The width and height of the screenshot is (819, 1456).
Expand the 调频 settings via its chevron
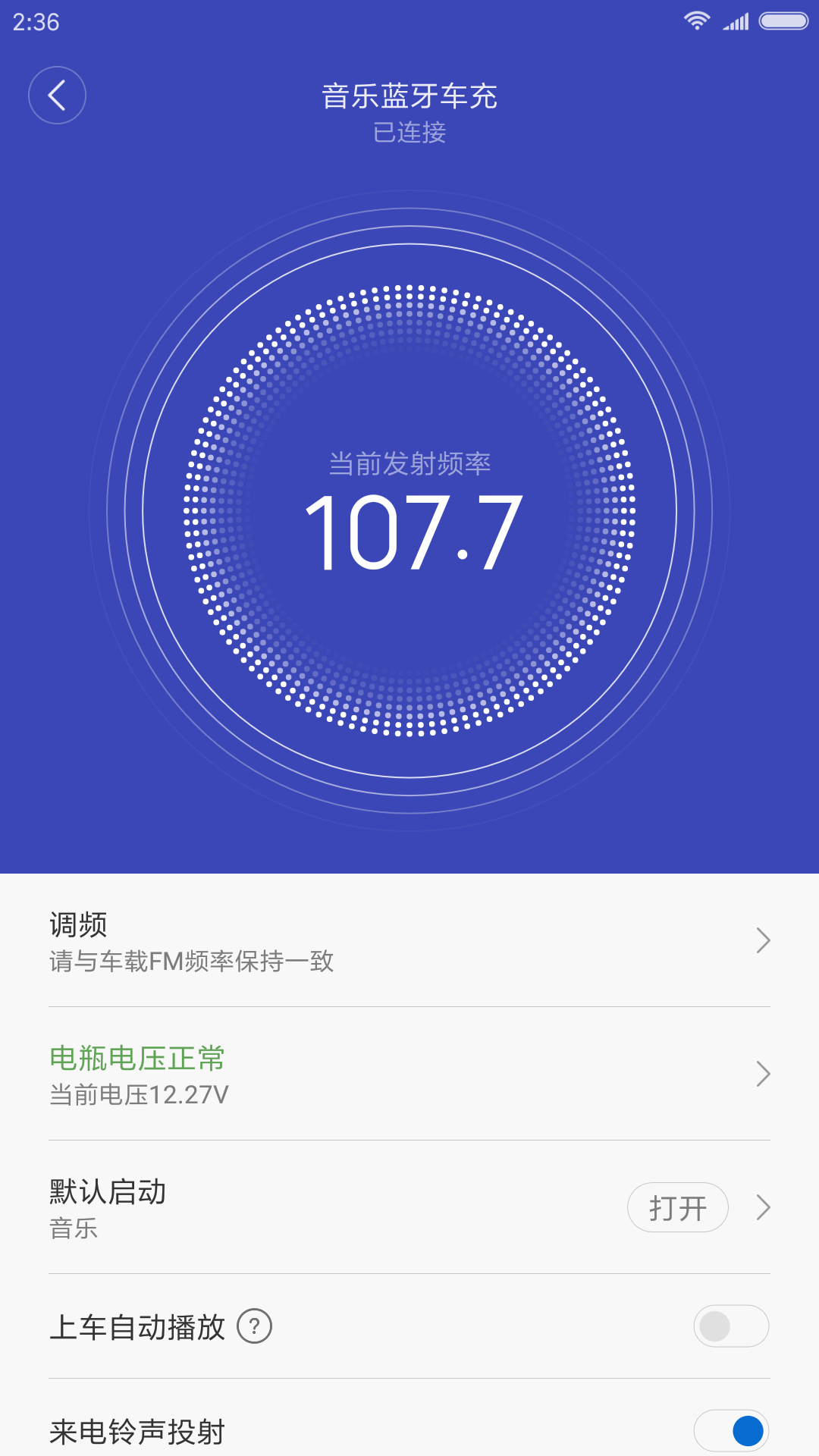[x=763, y=940]
